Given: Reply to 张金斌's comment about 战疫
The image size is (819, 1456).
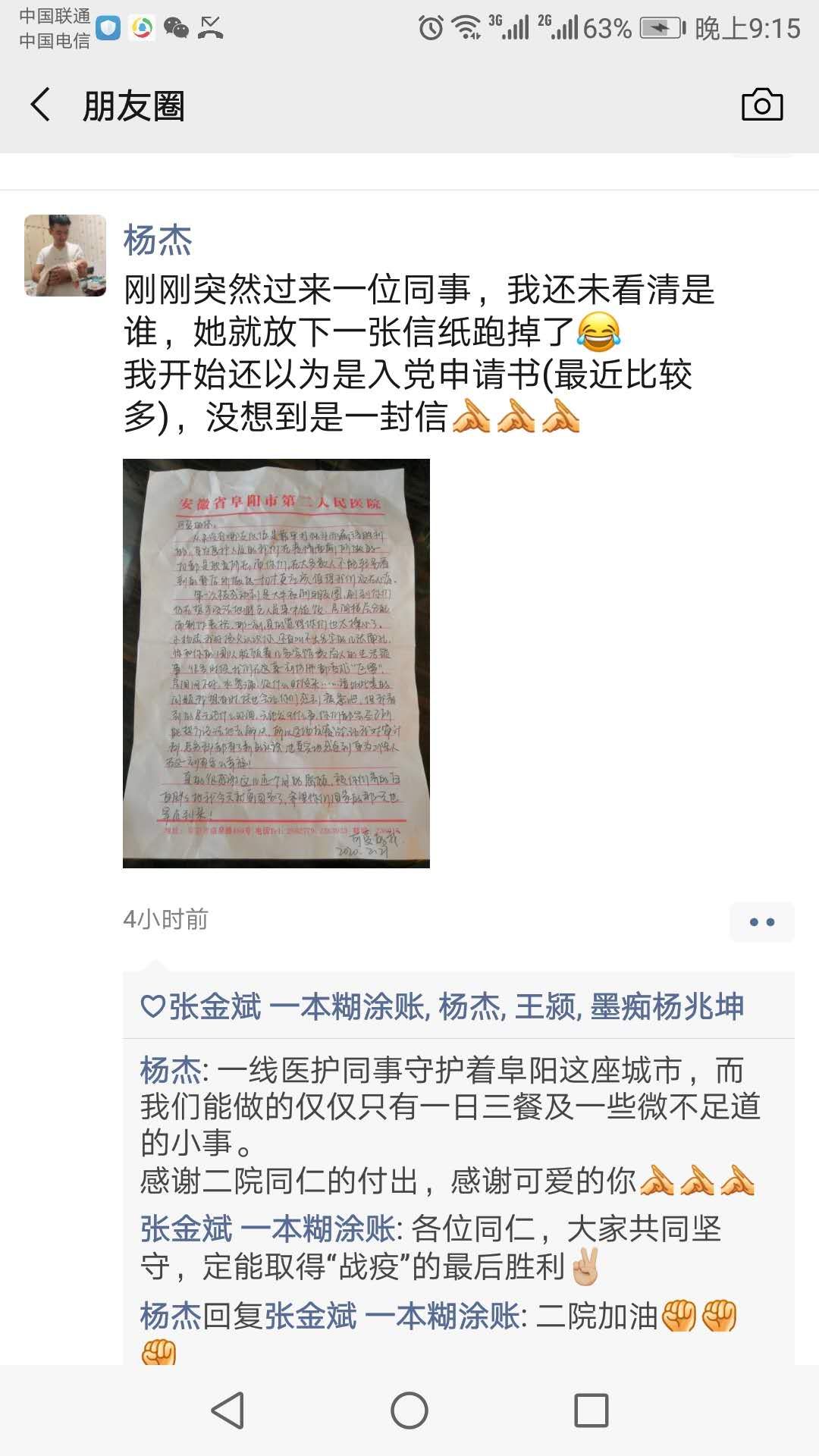Looking at the screenshot, I should (x=431, y=1247).
